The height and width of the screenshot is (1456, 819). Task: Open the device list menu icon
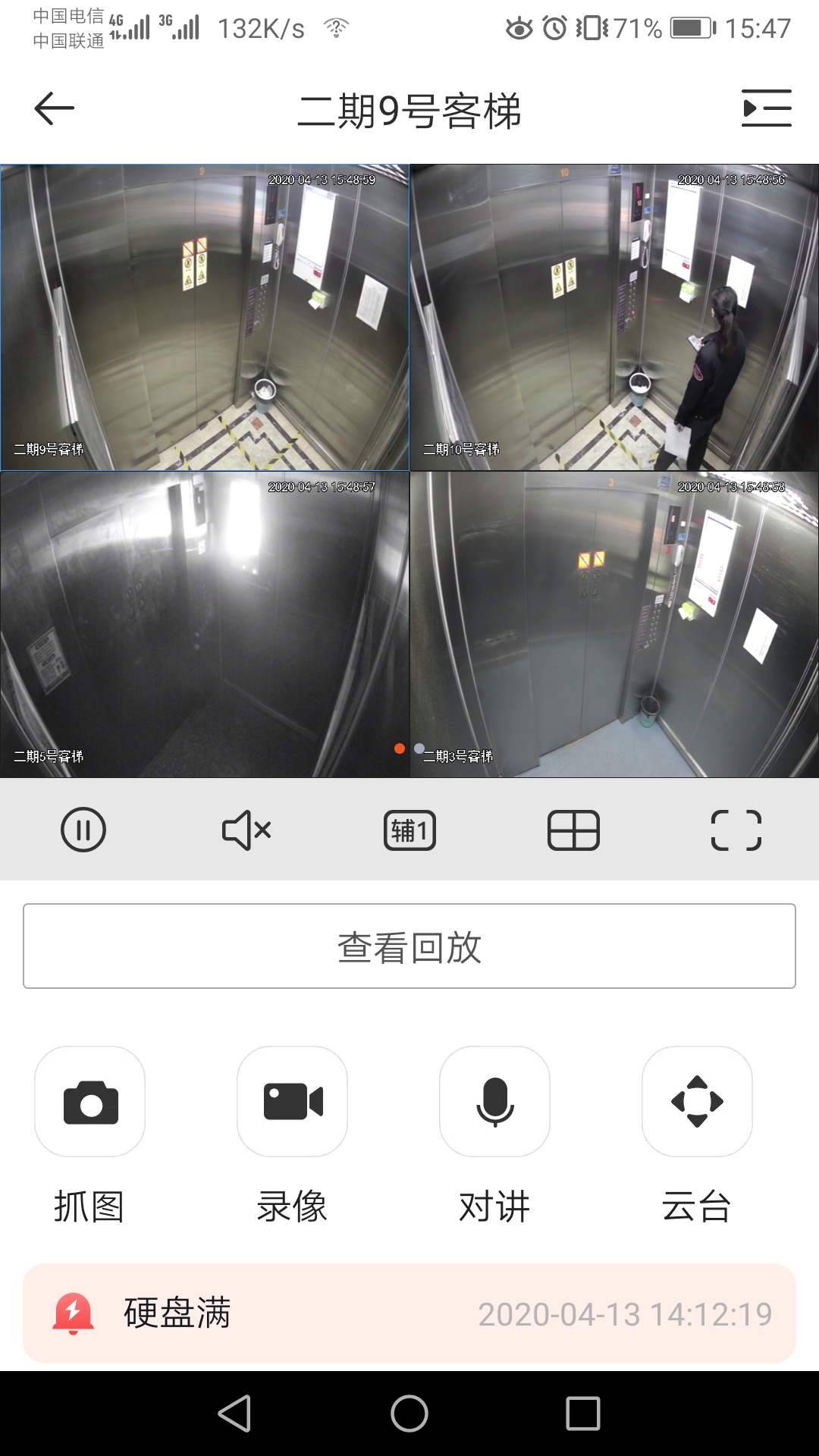click(x=766, y=108)
